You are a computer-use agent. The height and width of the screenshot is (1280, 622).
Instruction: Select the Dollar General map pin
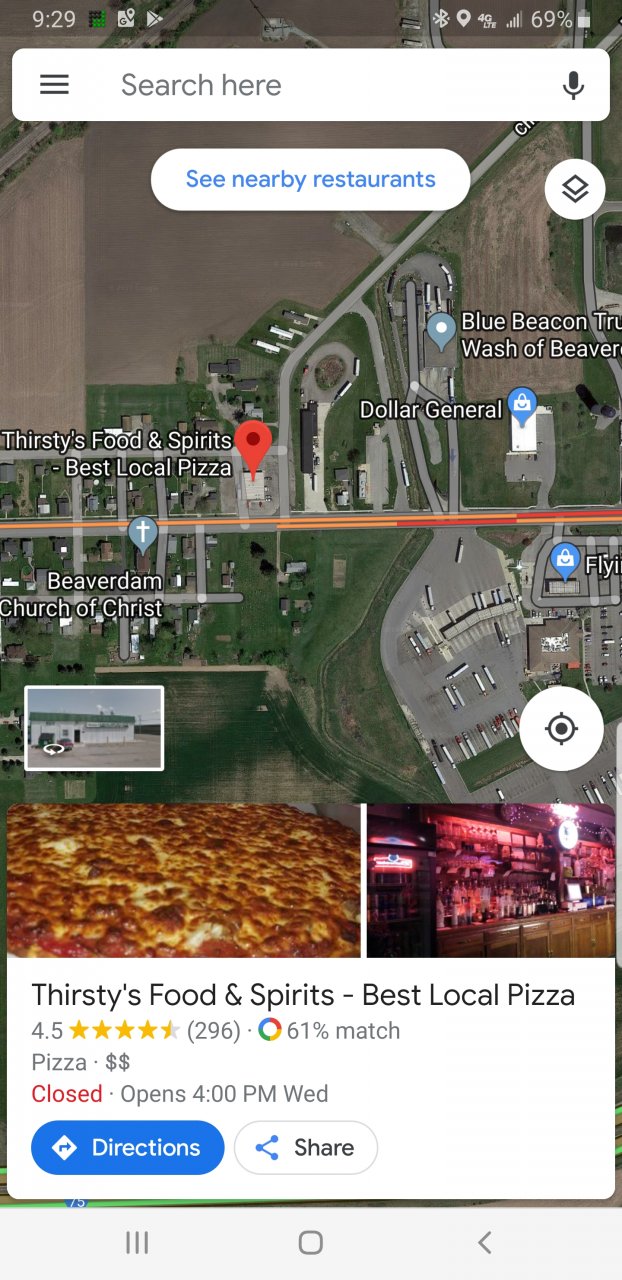[x=521, y=406]
